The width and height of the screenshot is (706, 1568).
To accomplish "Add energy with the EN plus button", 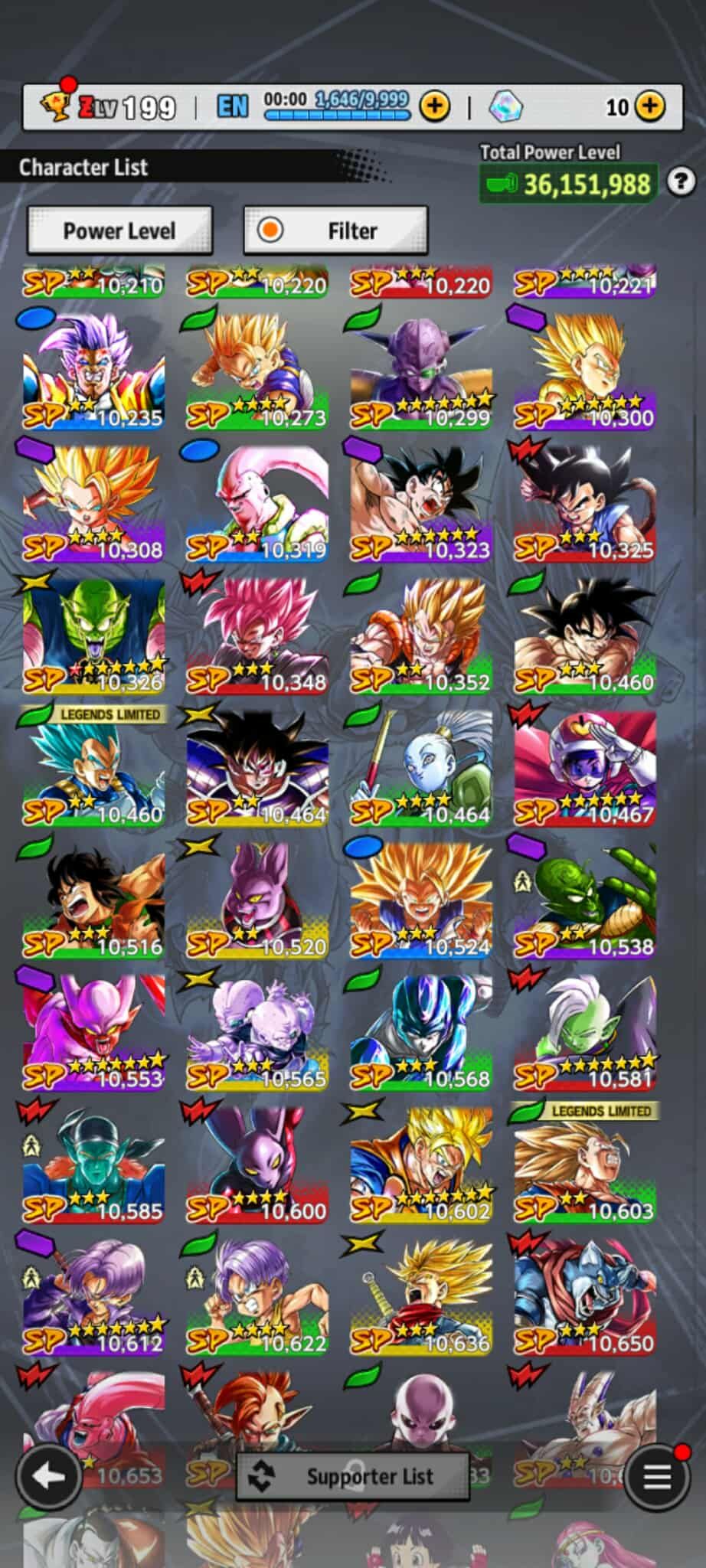I will click(435, 106).
